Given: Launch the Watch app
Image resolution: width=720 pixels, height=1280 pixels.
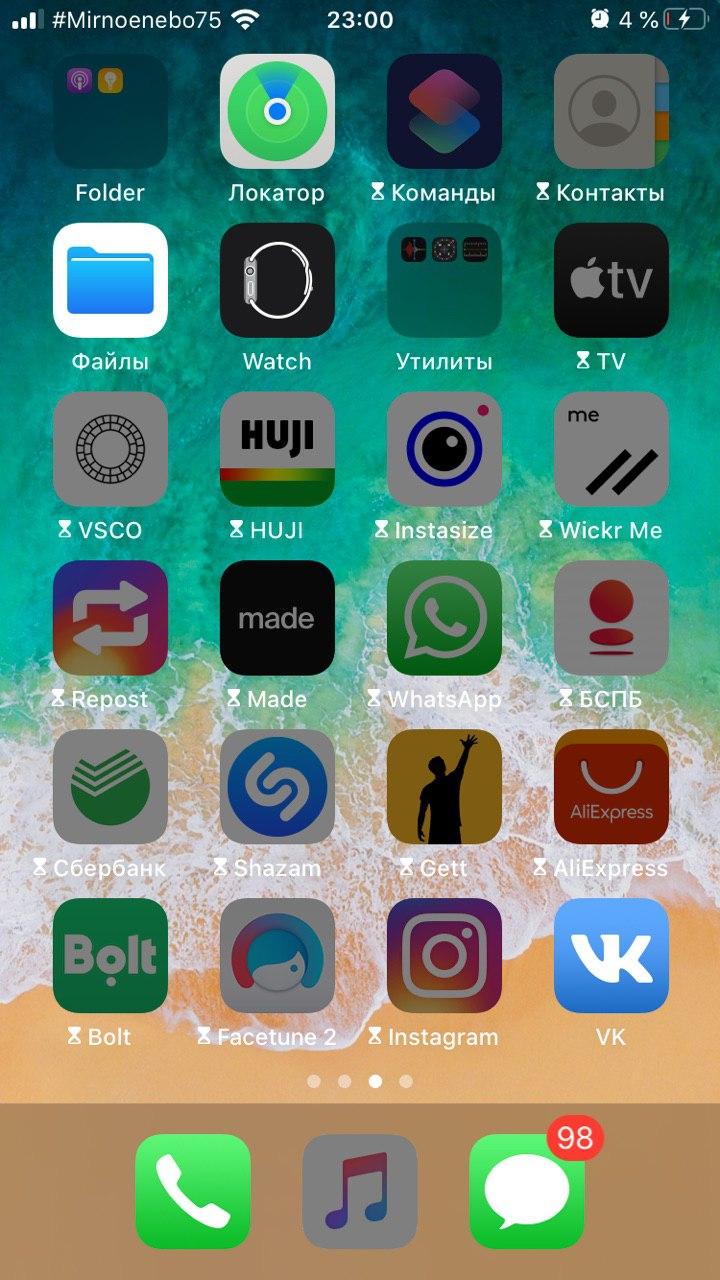Looking at the screenshot, I should pyautogui.click(x=277, y=280).
